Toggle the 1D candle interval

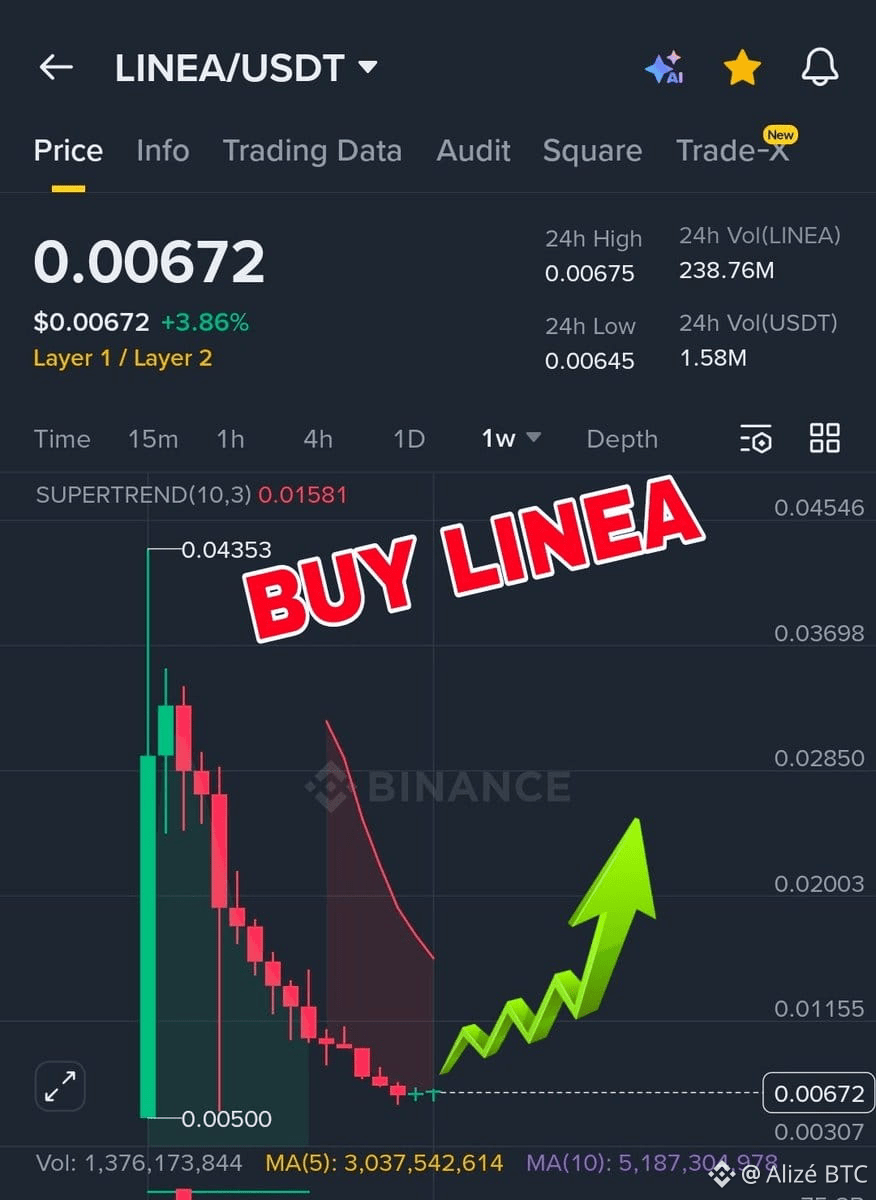407,438
